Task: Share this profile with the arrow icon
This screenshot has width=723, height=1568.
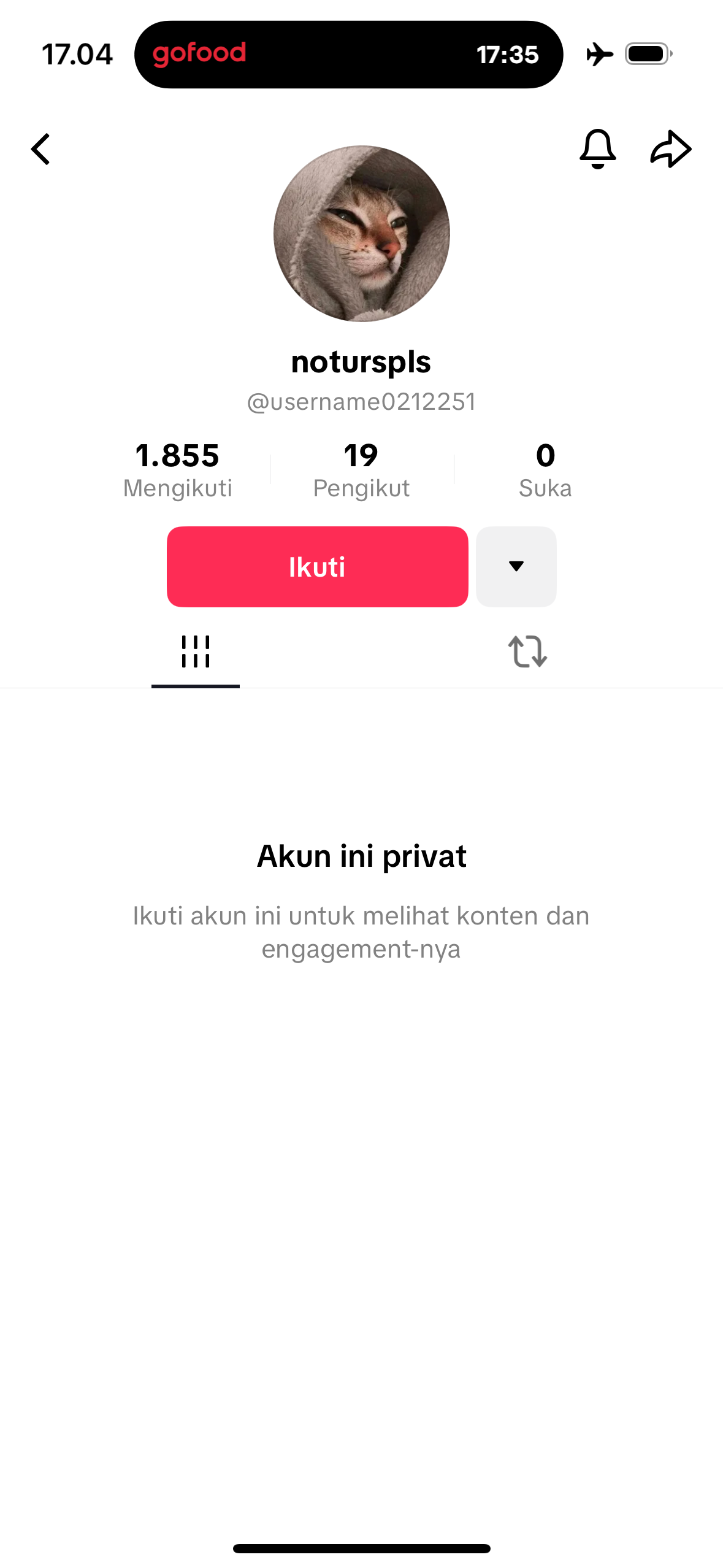Action: (670, 149)
